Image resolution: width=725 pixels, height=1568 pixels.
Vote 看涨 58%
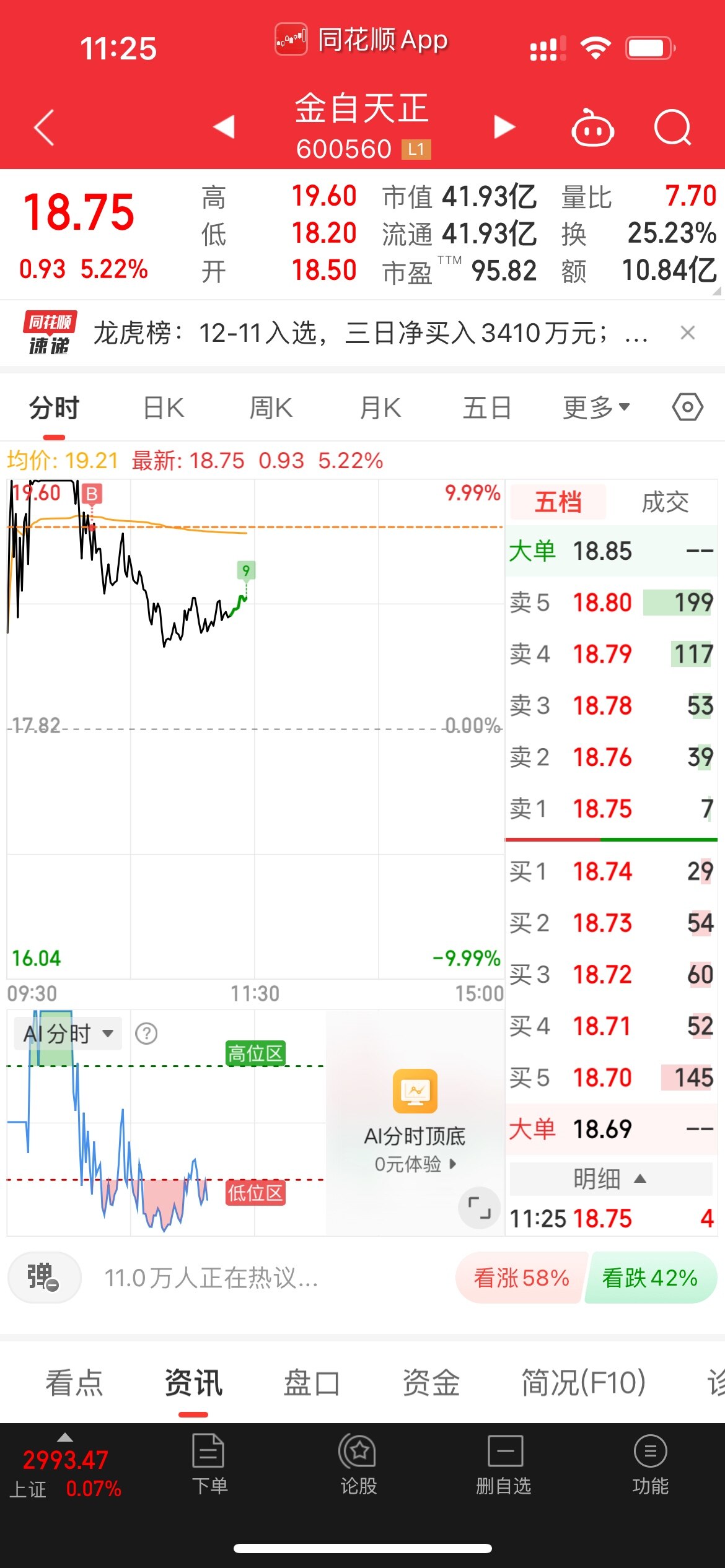tap(521, 1278)
